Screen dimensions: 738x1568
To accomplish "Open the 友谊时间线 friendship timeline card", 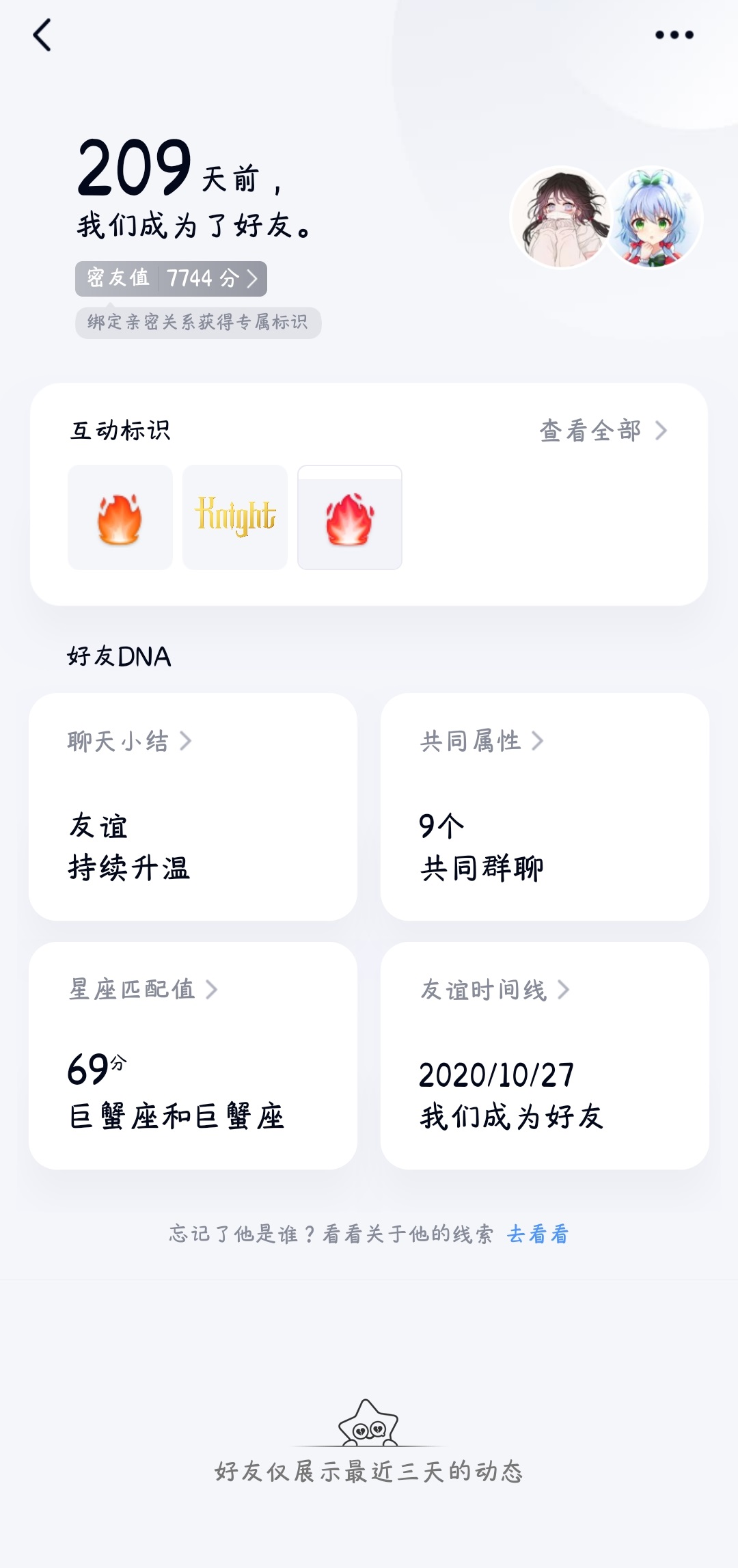I will click(x=545, y=1055).
